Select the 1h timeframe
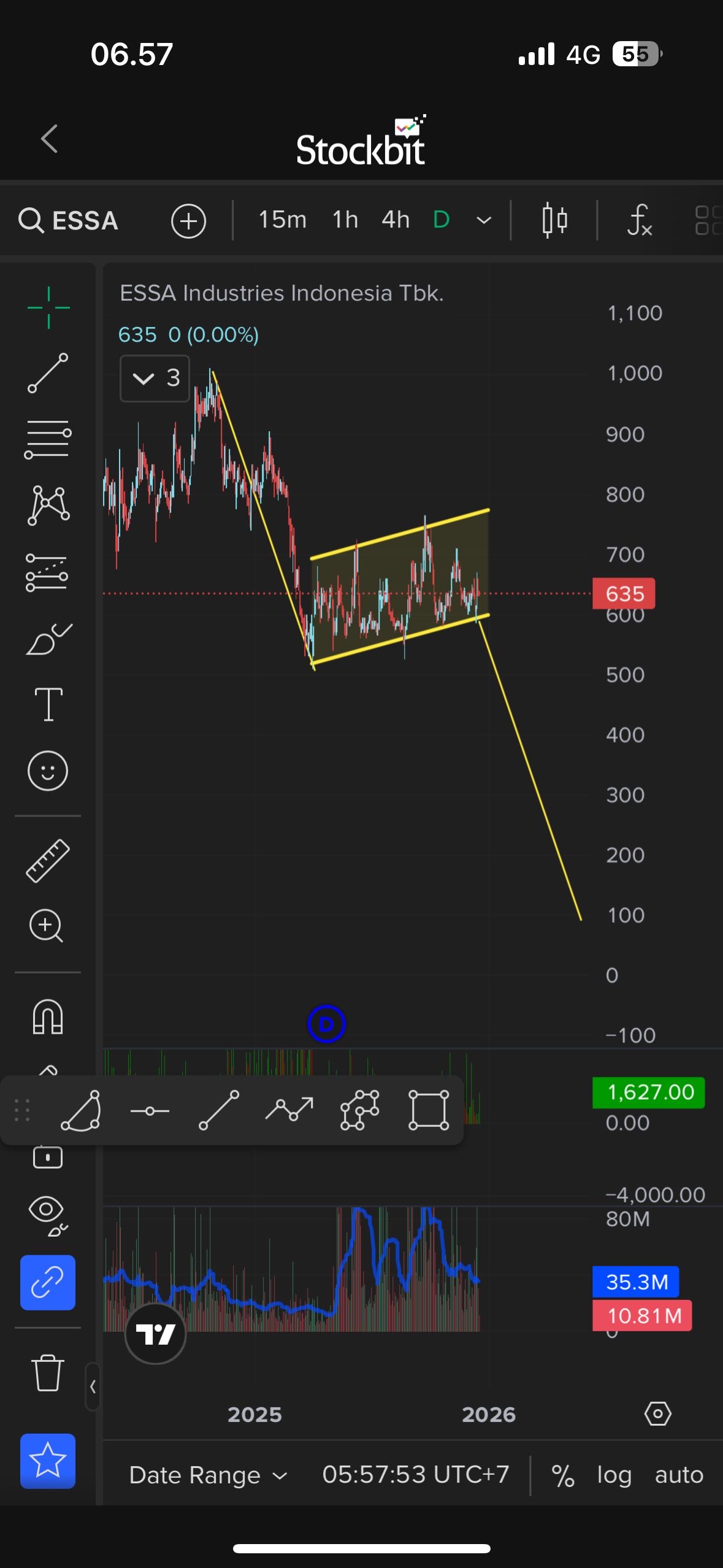This screenshot has width=723, height=1568. pos(345,220)
